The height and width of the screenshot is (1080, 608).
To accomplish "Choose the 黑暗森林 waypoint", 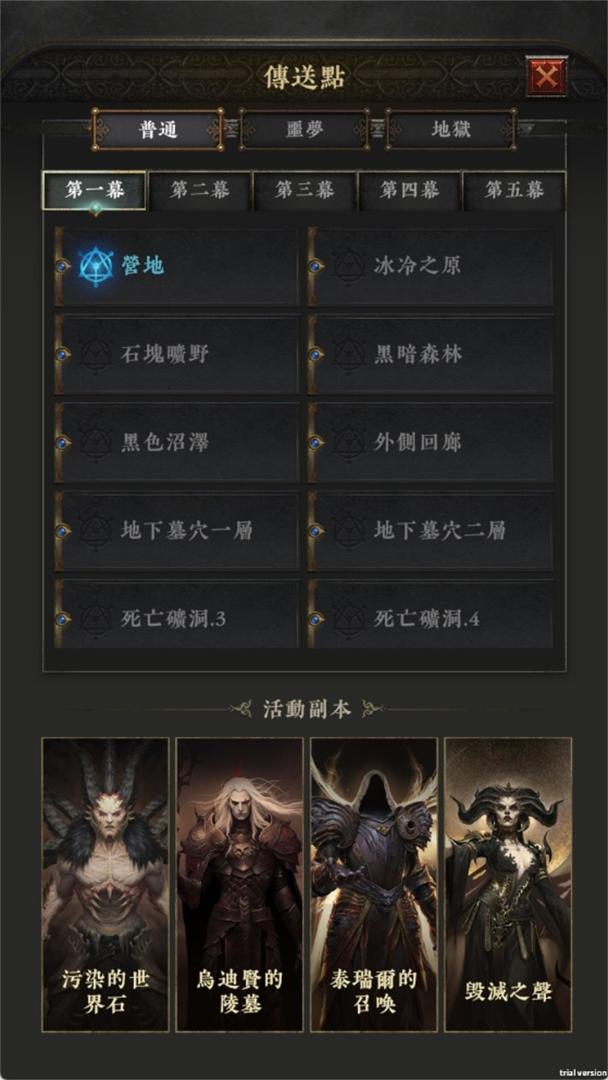I will click(x=430, y=354).
